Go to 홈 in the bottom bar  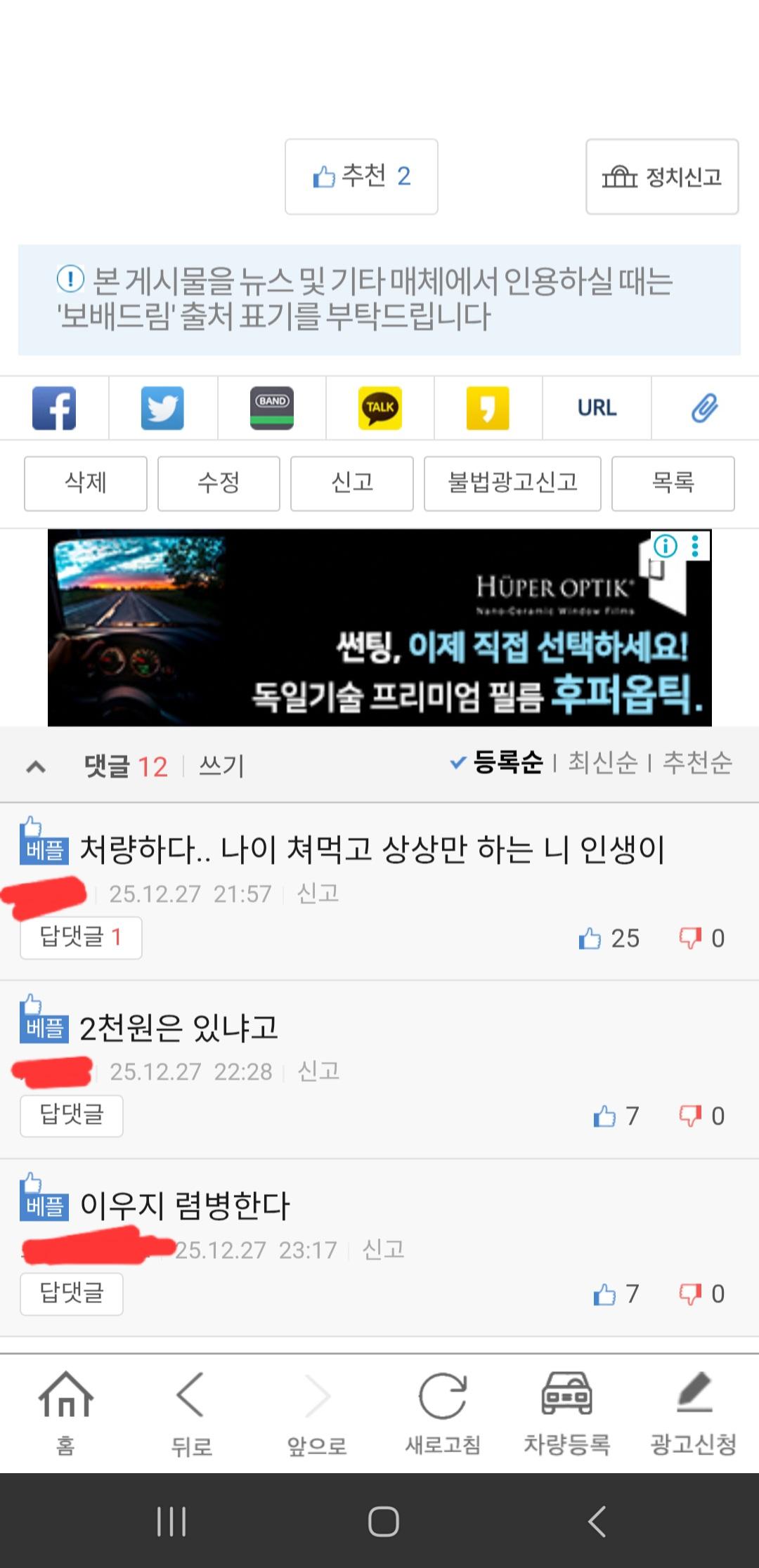[65, 1412]
